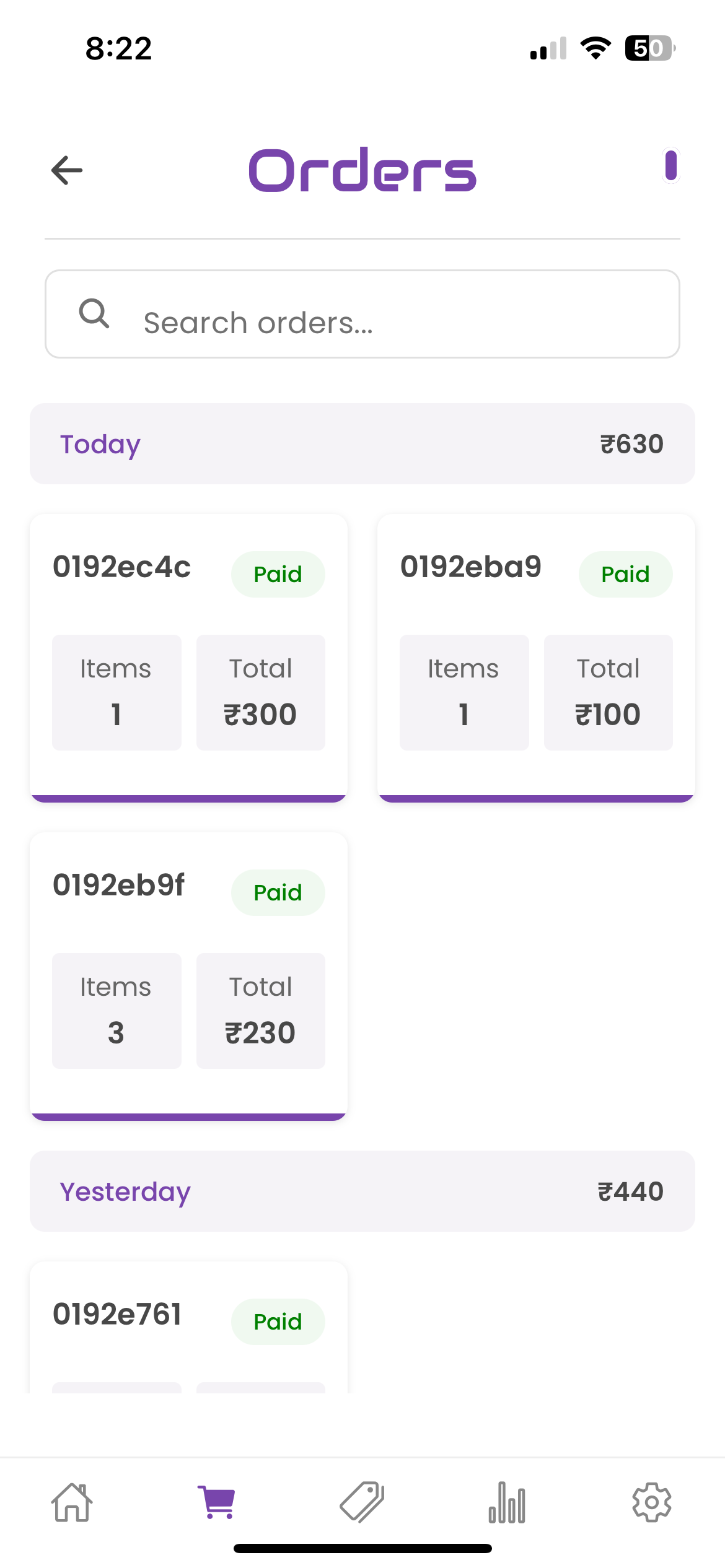Tap the Paid badge on order 0192eb9f
725x1568 pixels.
(x=278, y=892)
